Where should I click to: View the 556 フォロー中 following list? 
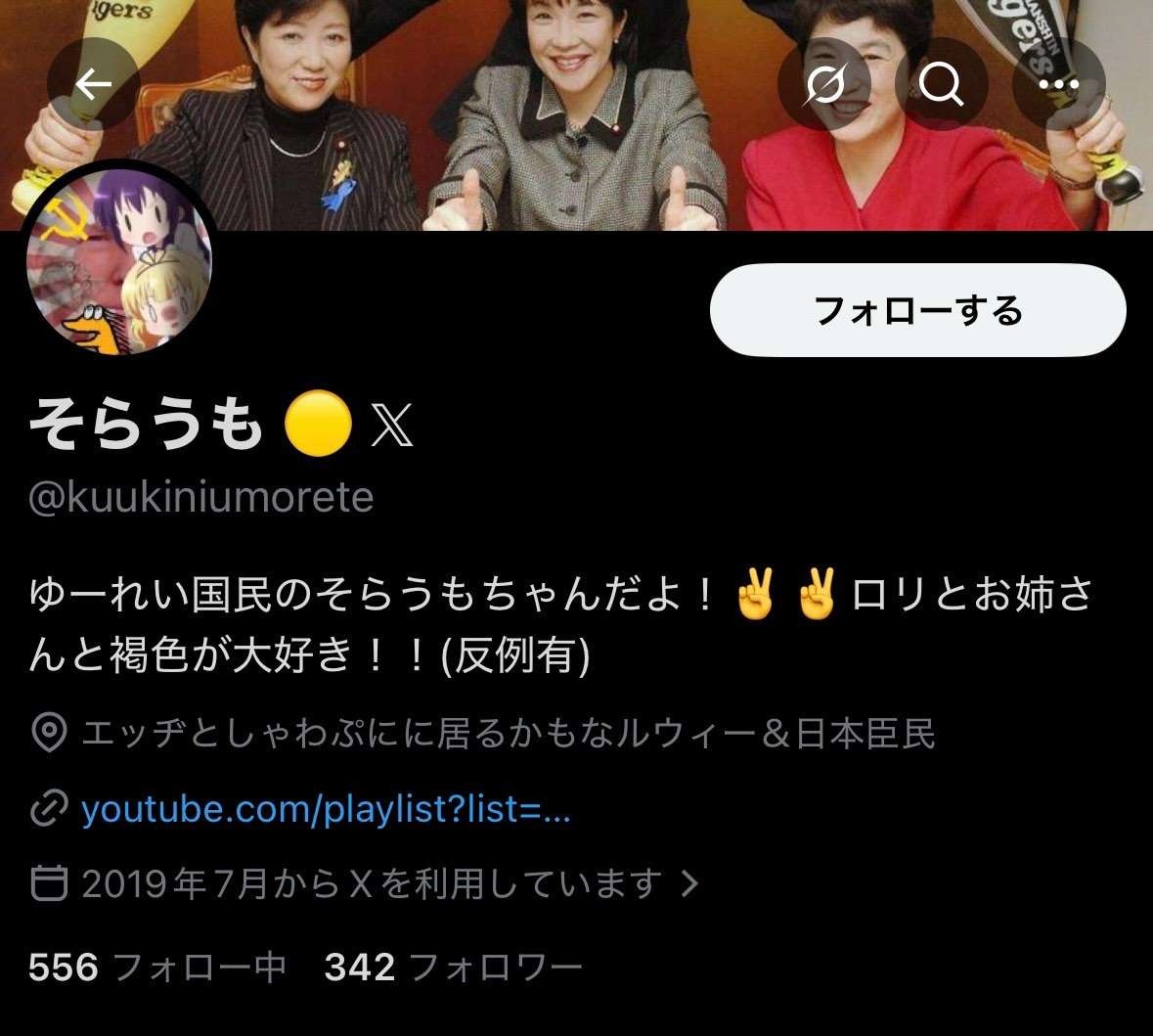tap(156, 968)
